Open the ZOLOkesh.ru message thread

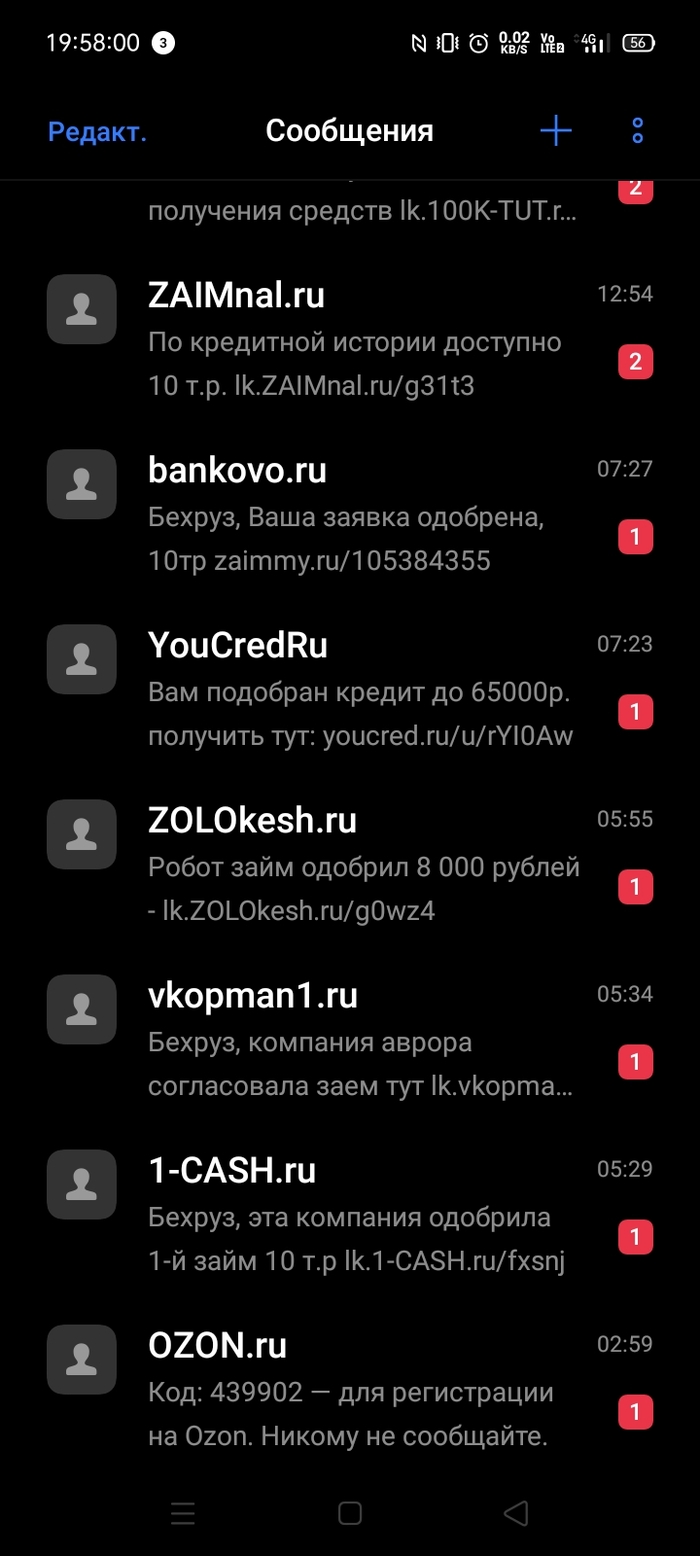click(350, 865)
